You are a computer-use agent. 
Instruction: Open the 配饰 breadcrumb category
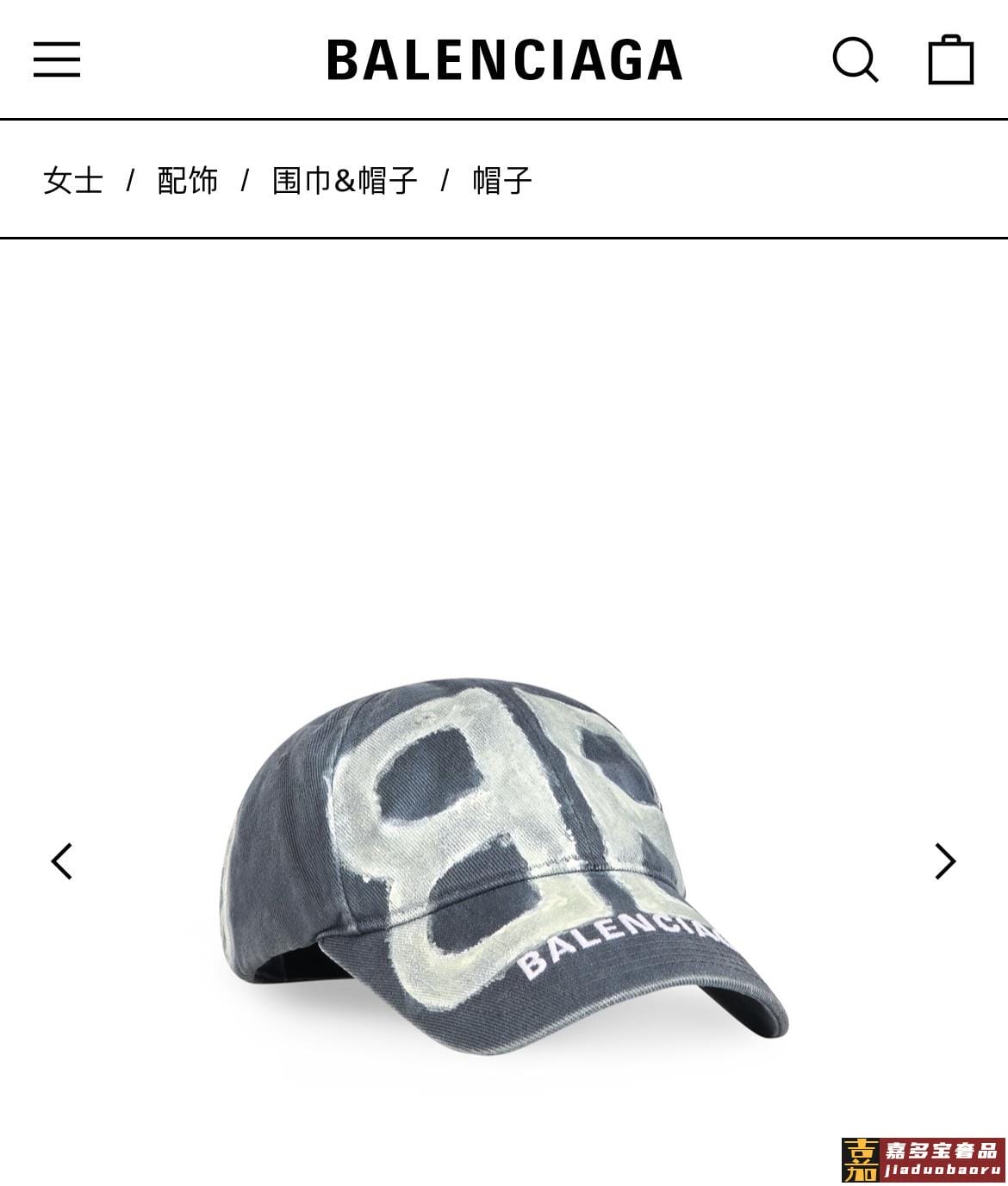point(188,181)
